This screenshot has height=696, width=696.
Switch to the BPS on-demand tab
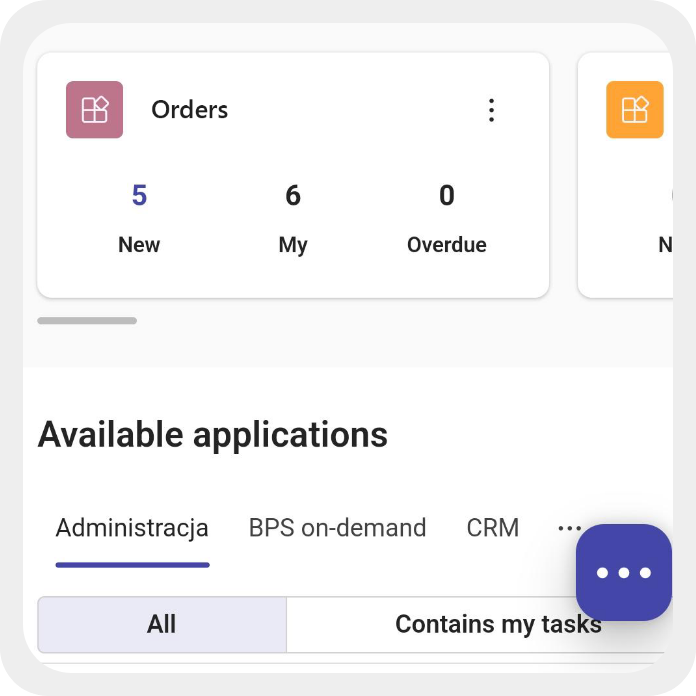pyautogui.click(x=337, y=528)
